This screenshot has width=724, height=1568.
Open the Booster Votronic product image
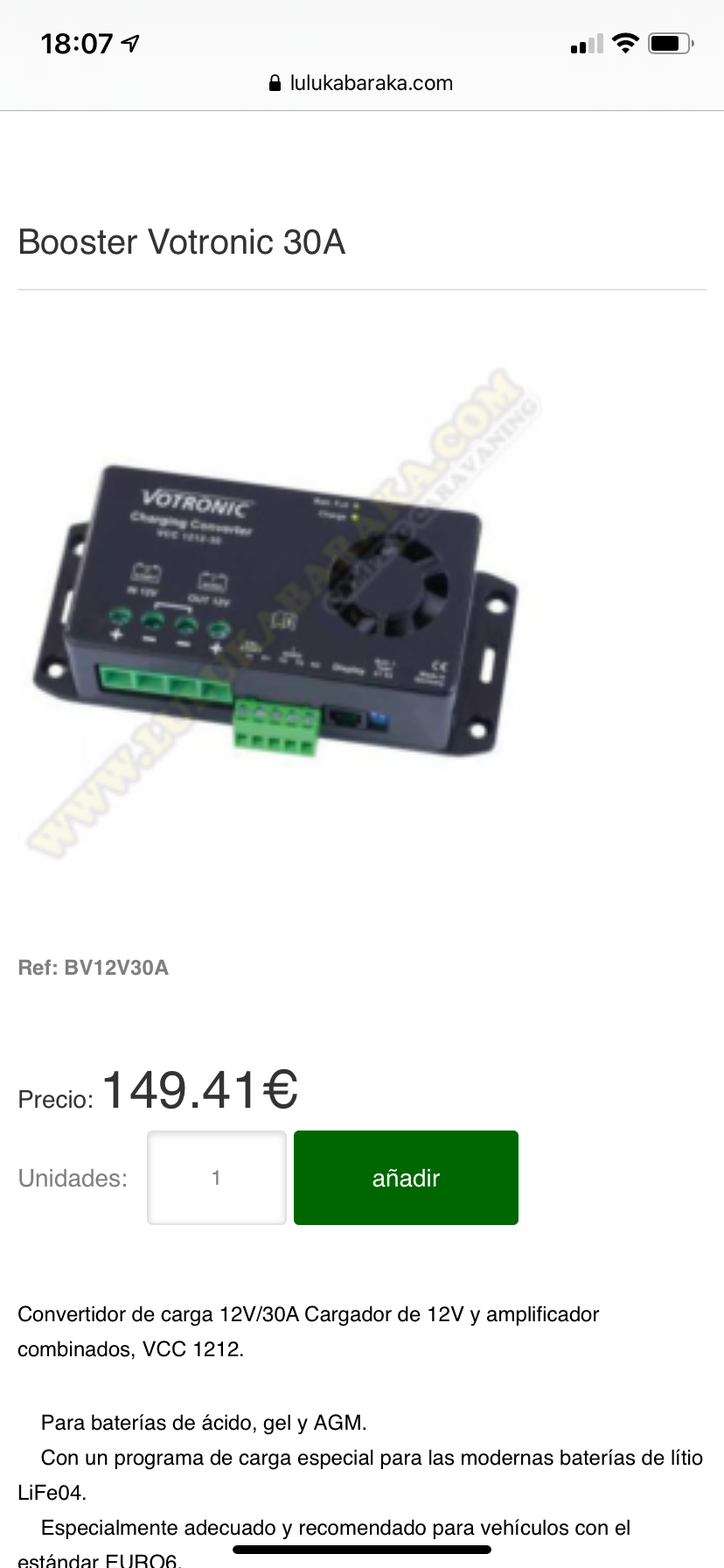pos(280,621)
